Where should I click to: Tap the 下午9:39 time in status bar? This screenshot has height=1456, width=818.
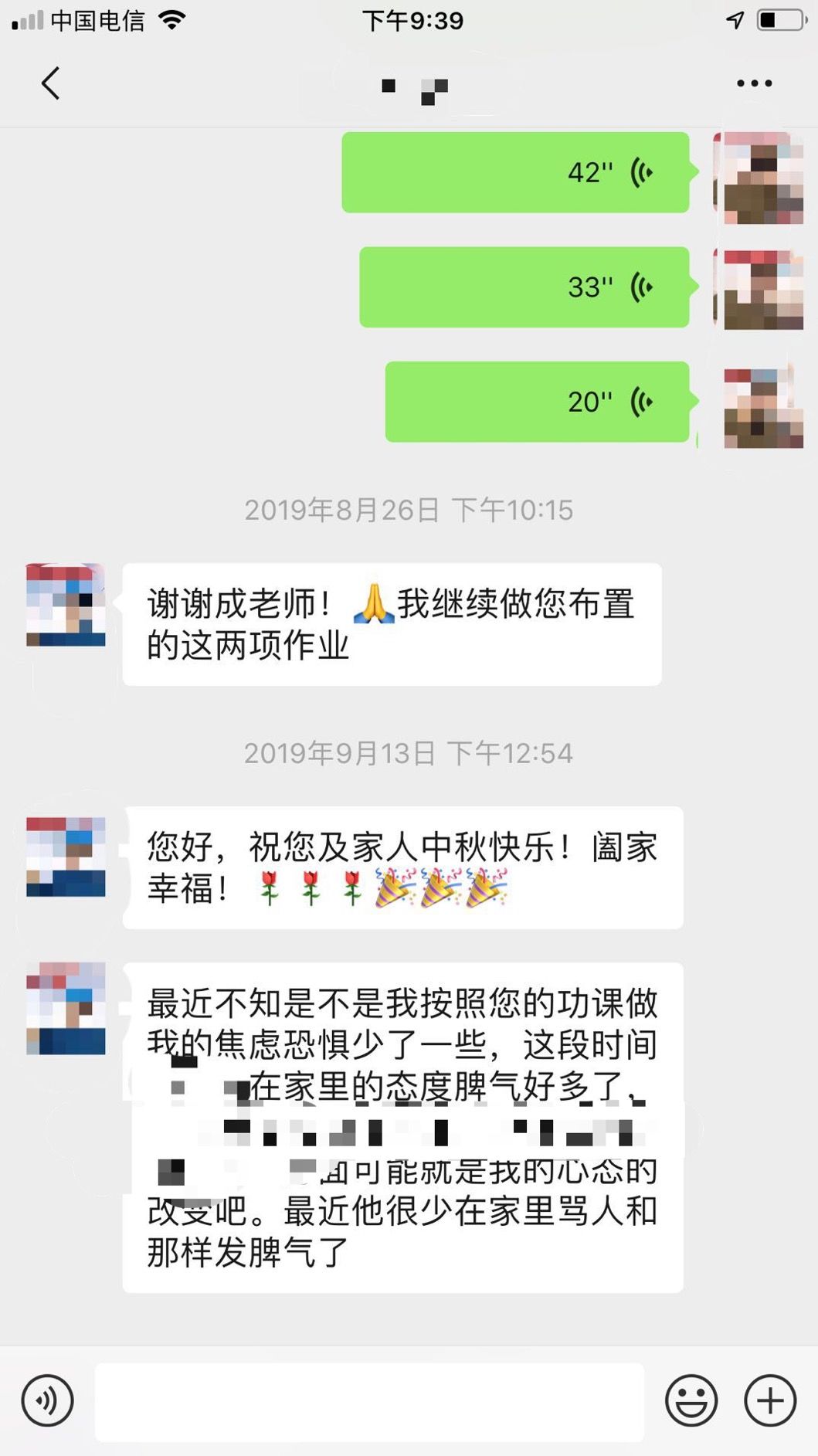coord(412,21)
